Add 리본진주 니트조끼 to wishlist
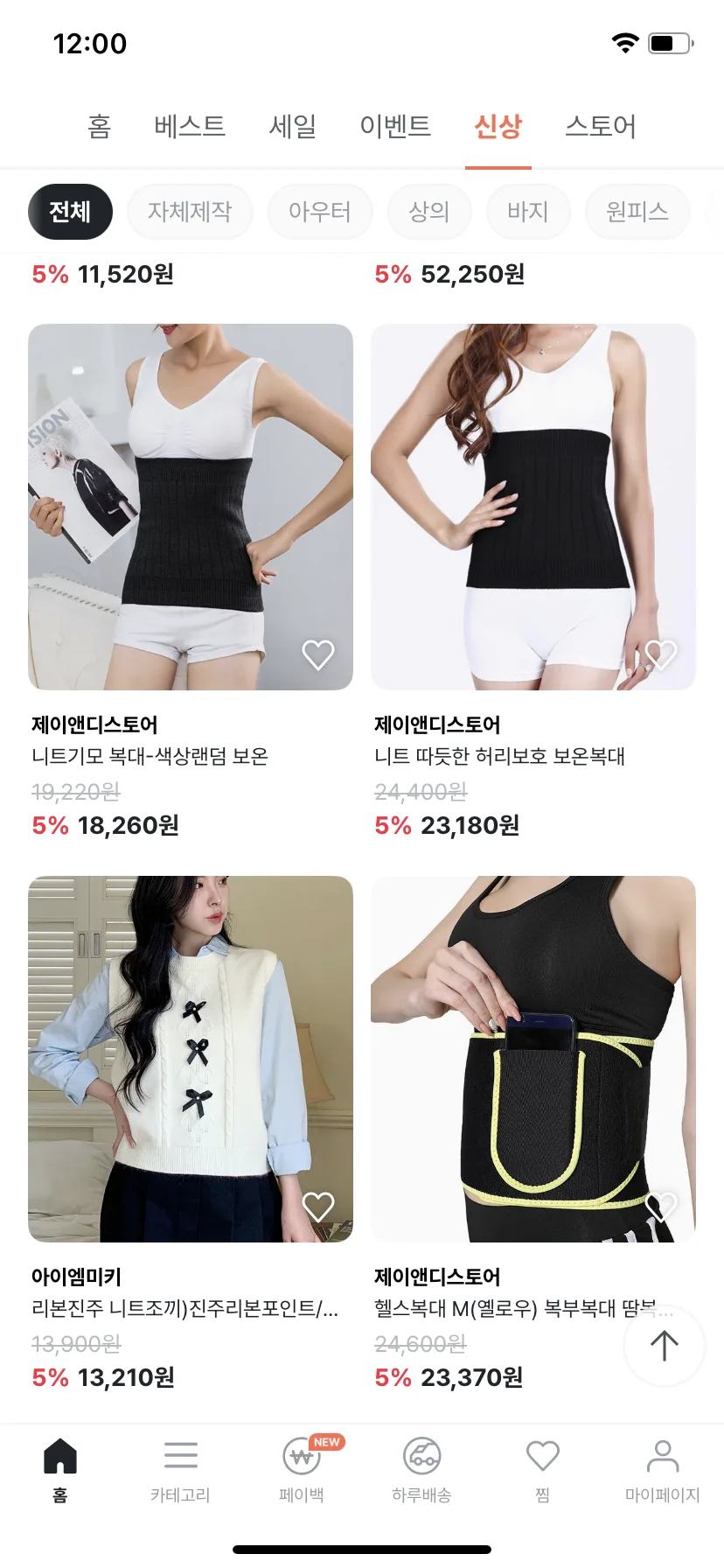Screen dimensions: 724x1568 318,1207
